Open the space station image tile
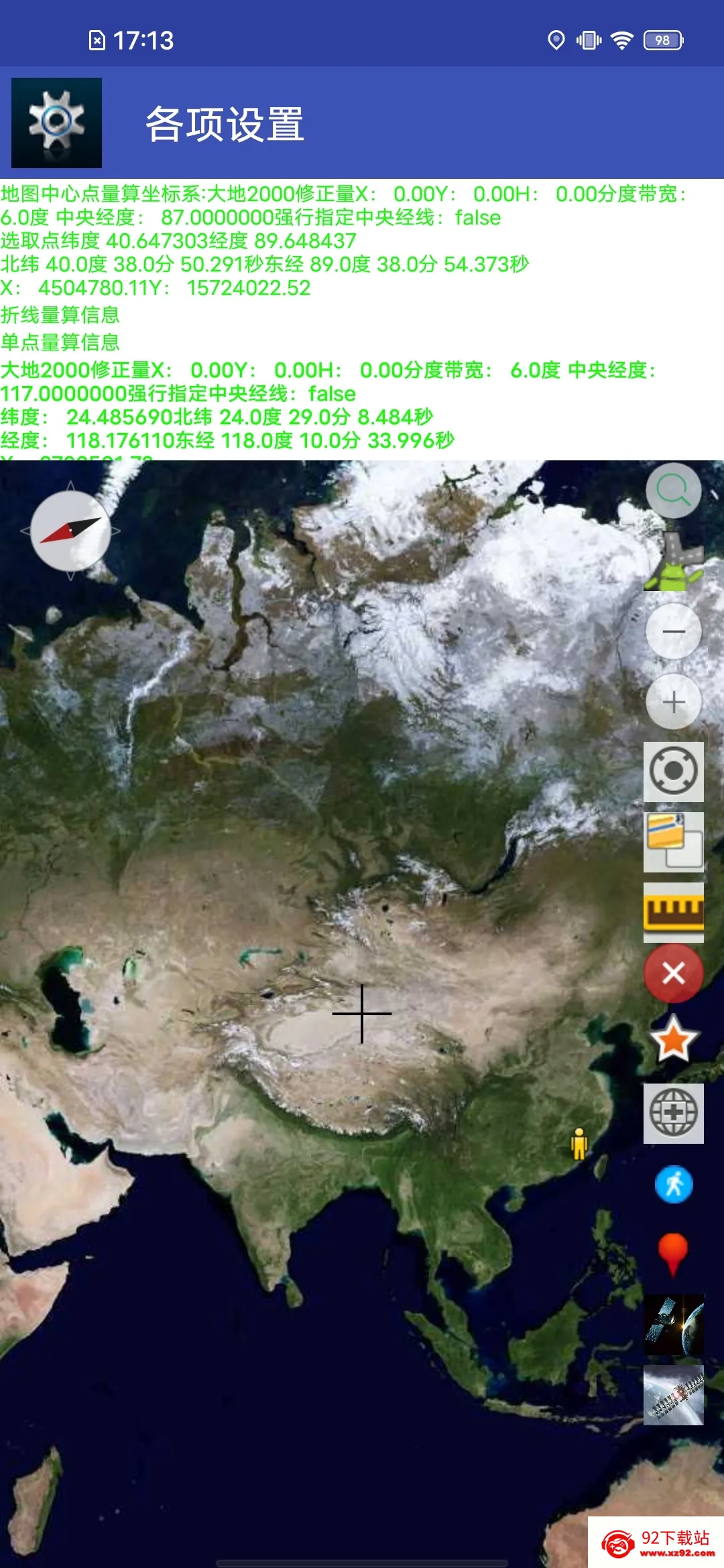Image resolution: width=724 pixels, height=1568 pixels. (x=674, y=1395)
